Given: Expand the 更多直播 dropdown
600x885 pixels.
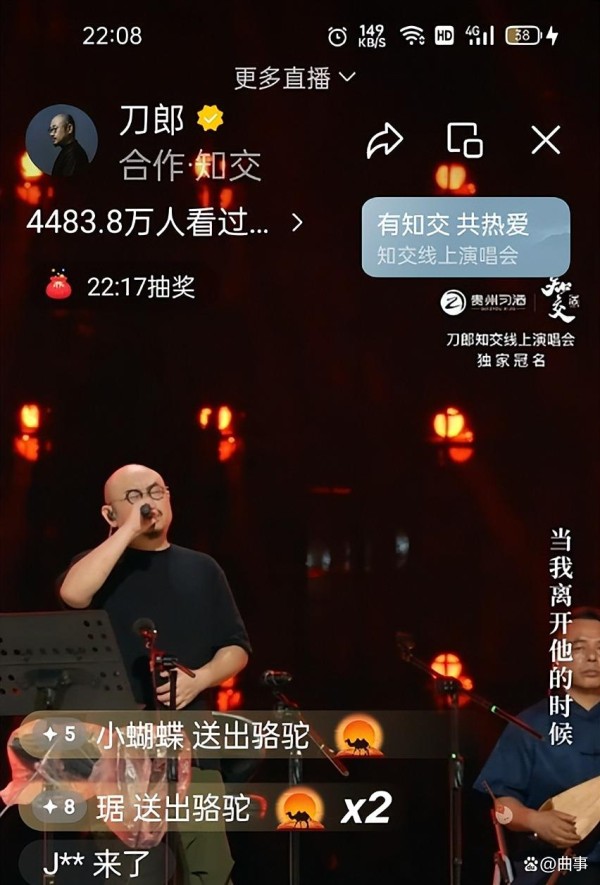Looking at the screenshot, I should coord(295,77).
